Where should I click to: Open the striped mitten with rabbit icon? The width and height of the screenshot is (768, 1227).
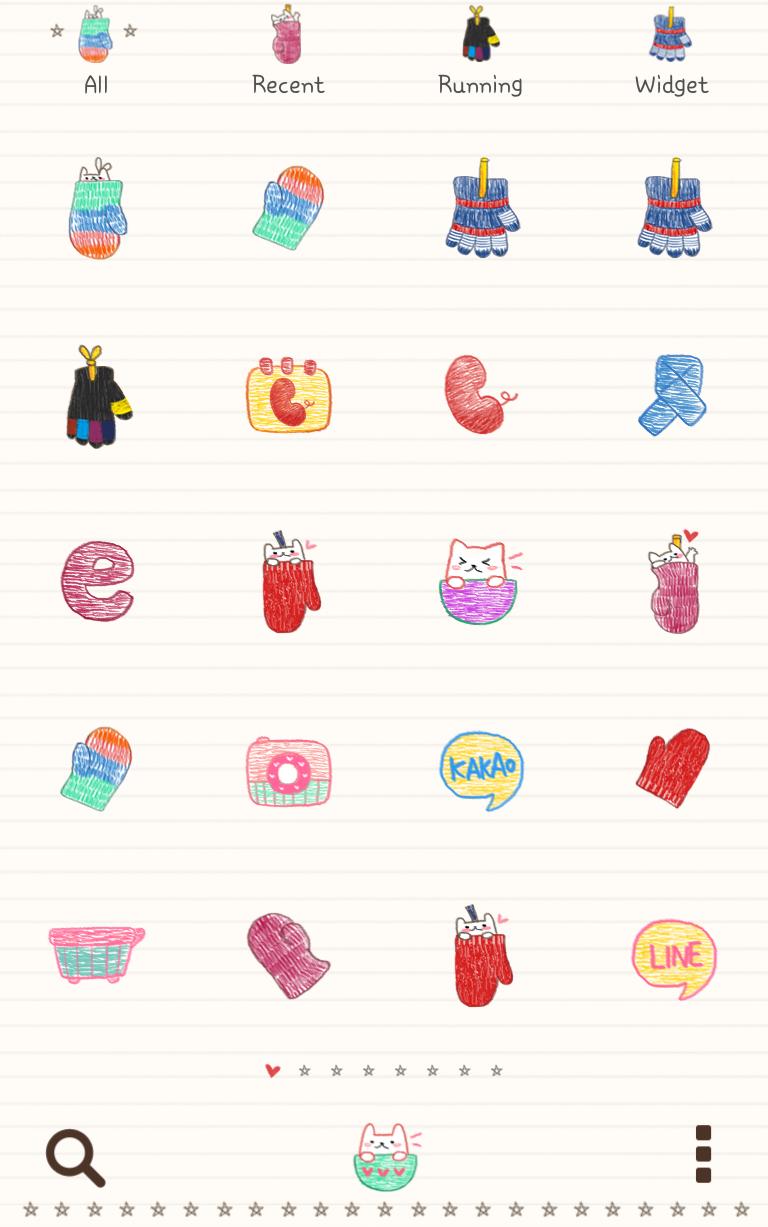pos(97,209)
